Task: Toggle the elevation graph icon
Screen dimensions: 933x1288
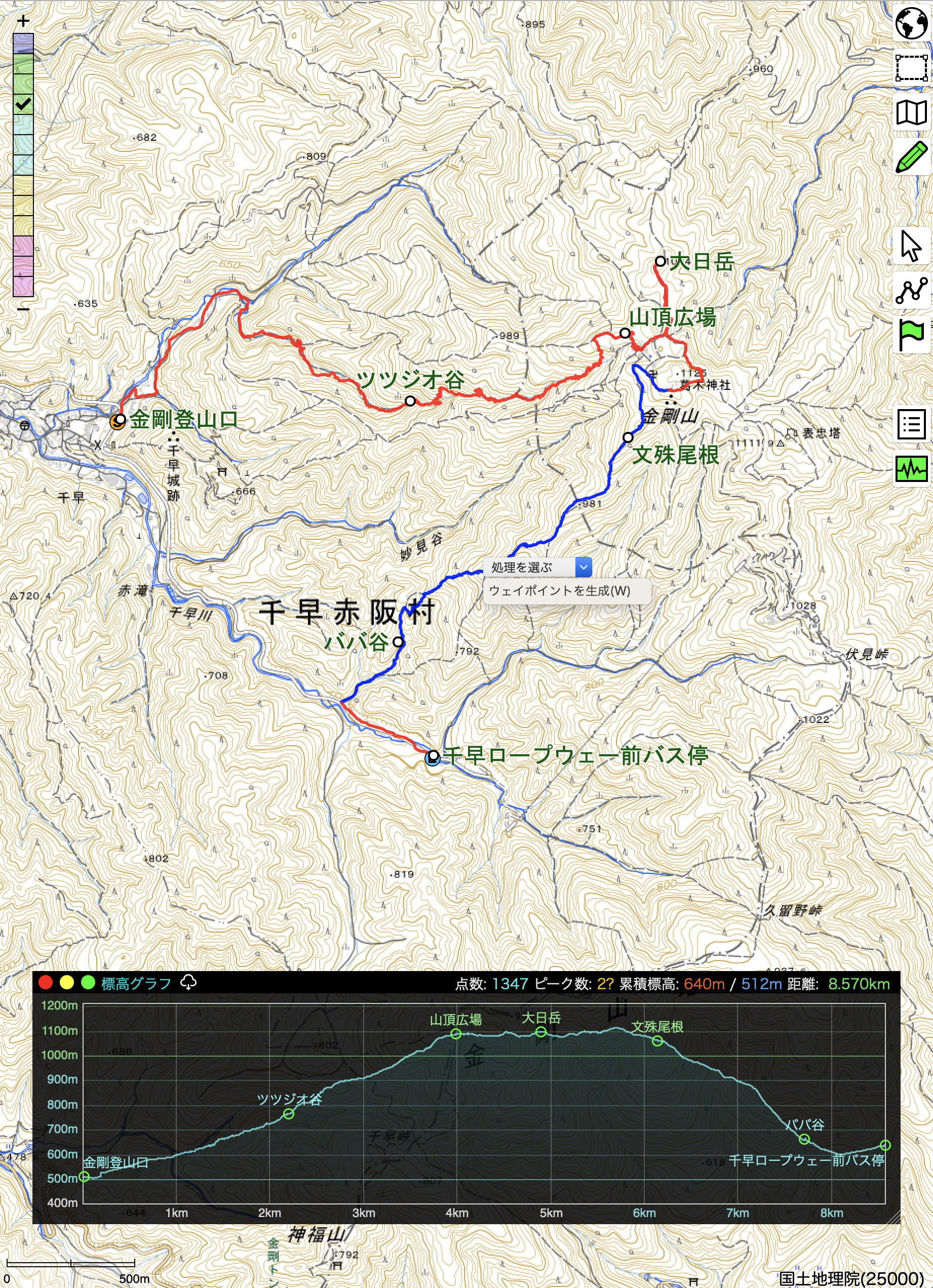Action: click(911, 469)
